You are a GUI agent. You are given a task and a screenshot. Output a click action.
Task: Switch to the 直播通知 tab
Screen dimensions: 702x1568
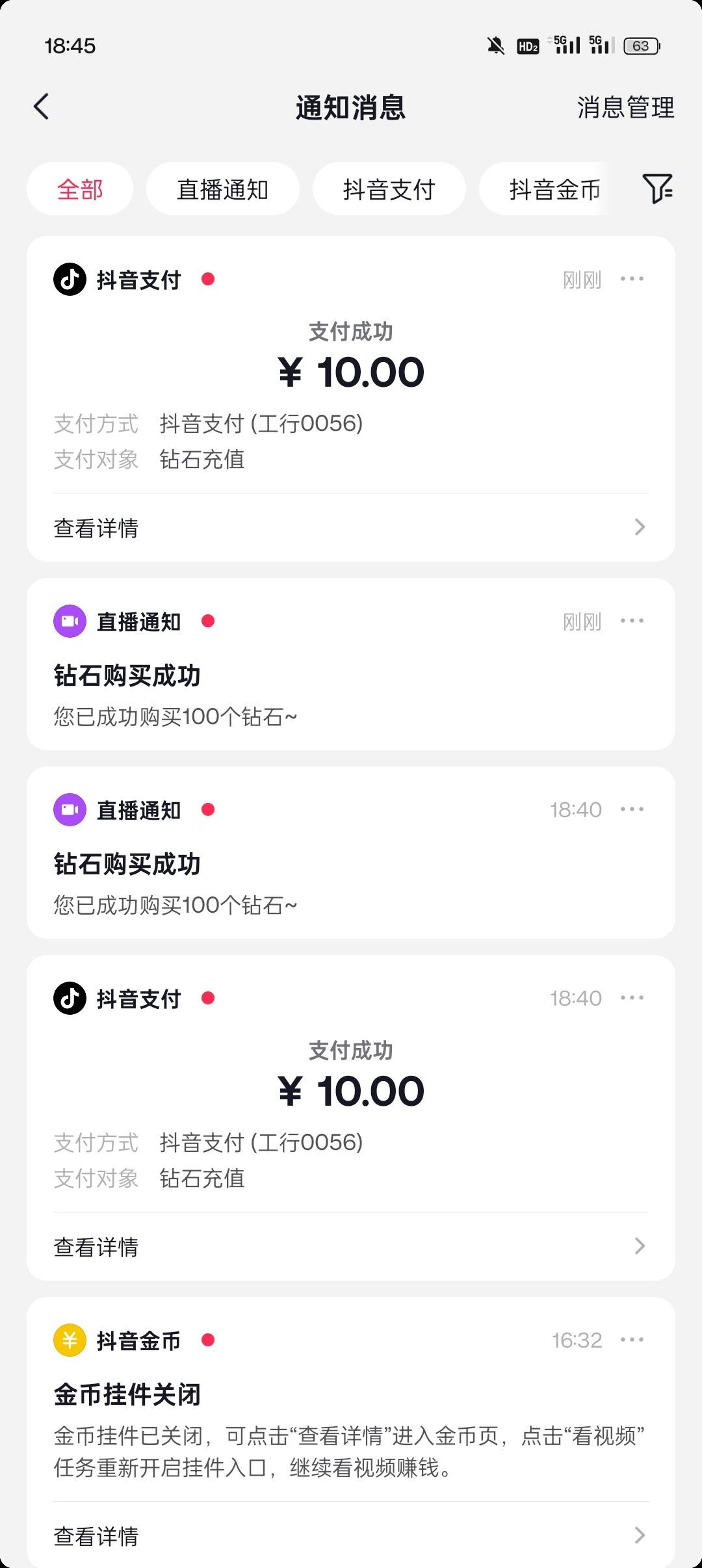coord(222,189)
